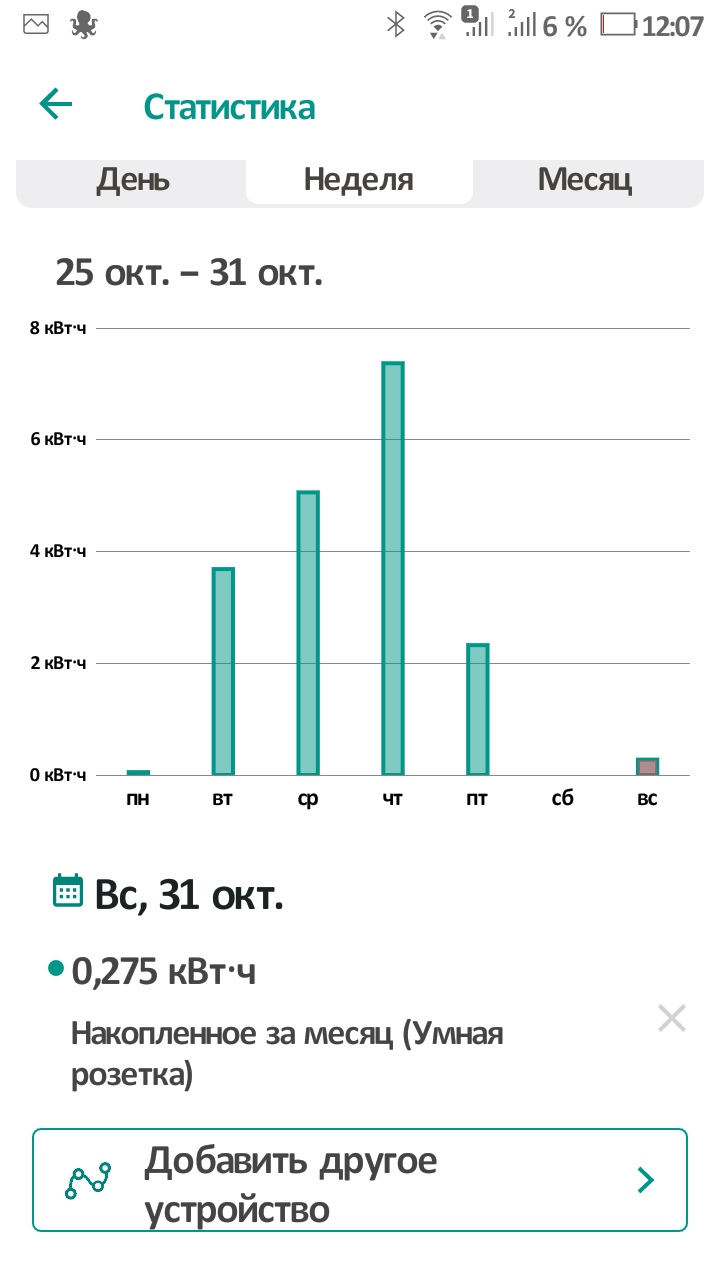
Task: Select the чт bar in the chart
Action: pyautogui.click(x=393, y=568)
